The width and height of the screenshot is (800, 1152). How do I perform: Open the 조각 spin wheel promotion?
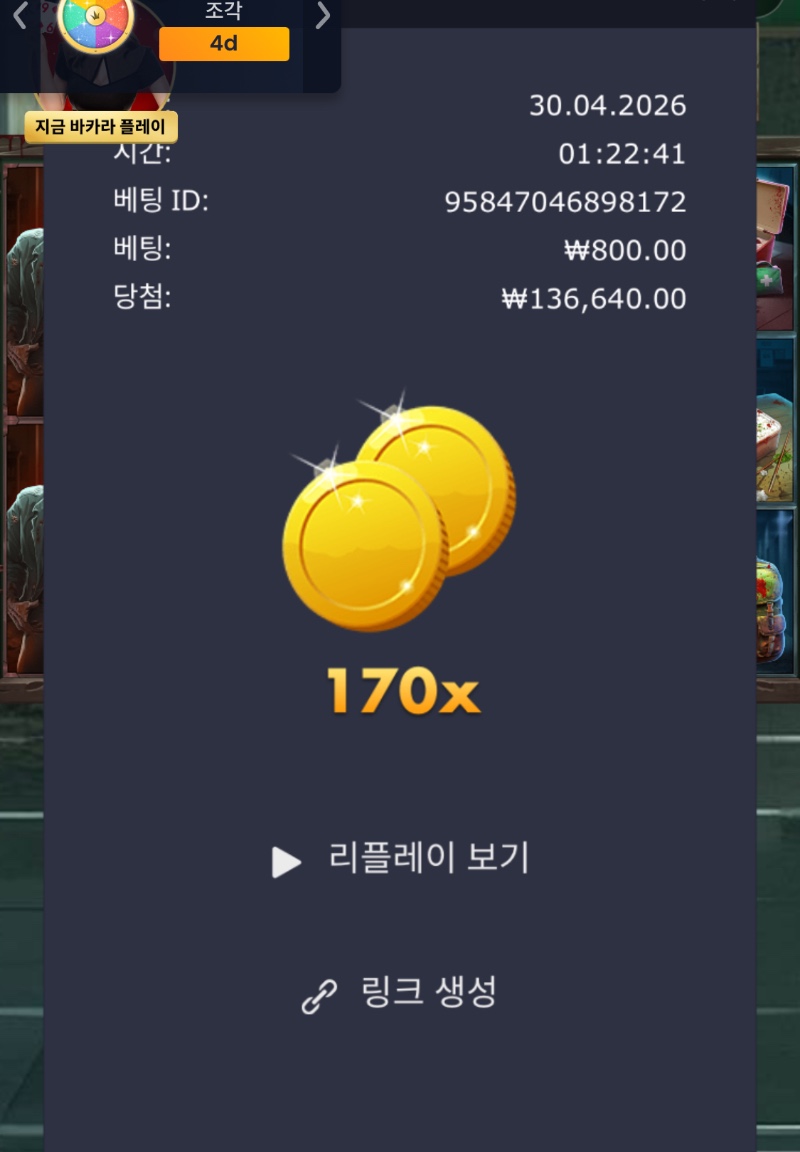tap(96, 22)
